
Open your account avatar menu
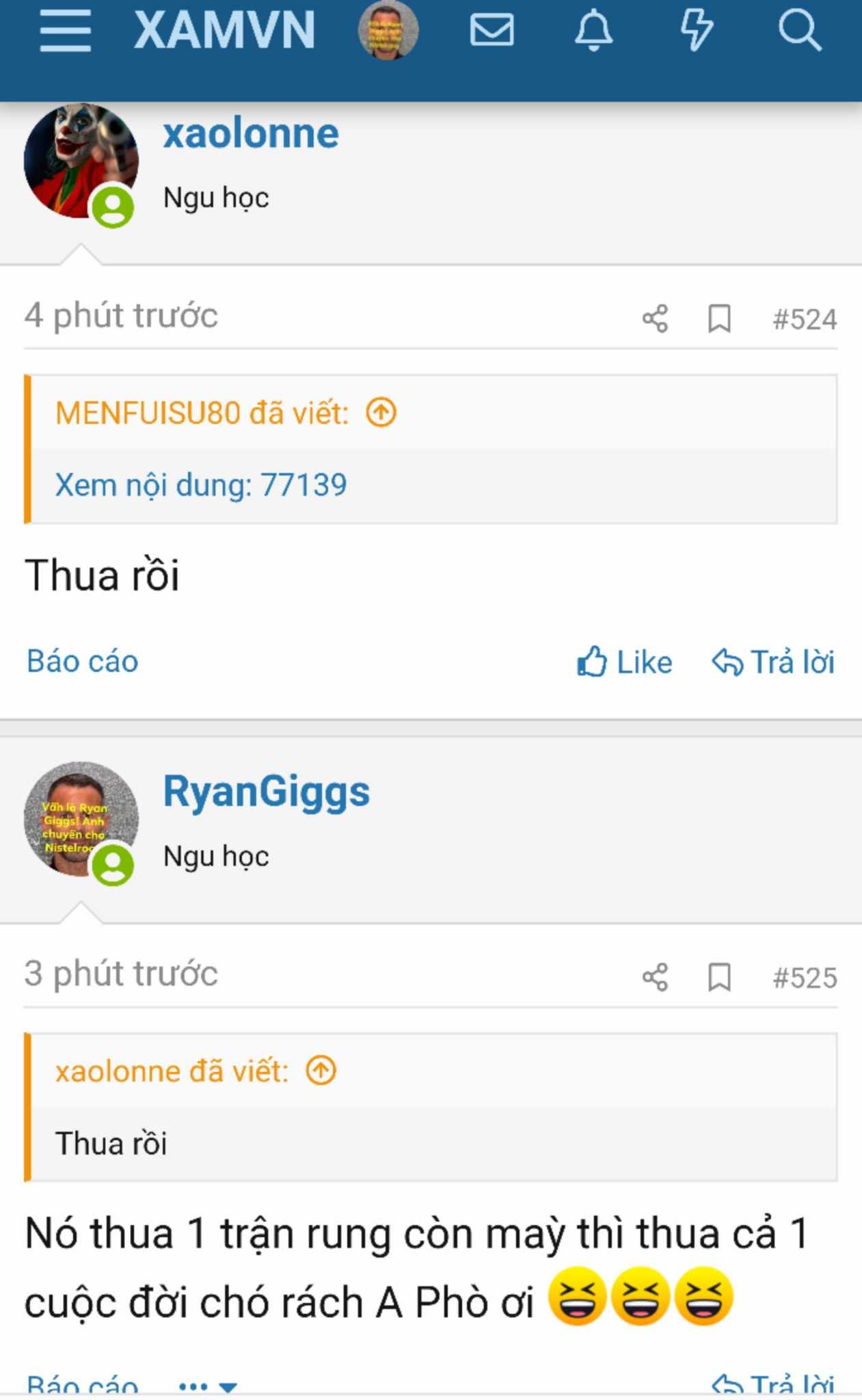[x=388, y=31]
